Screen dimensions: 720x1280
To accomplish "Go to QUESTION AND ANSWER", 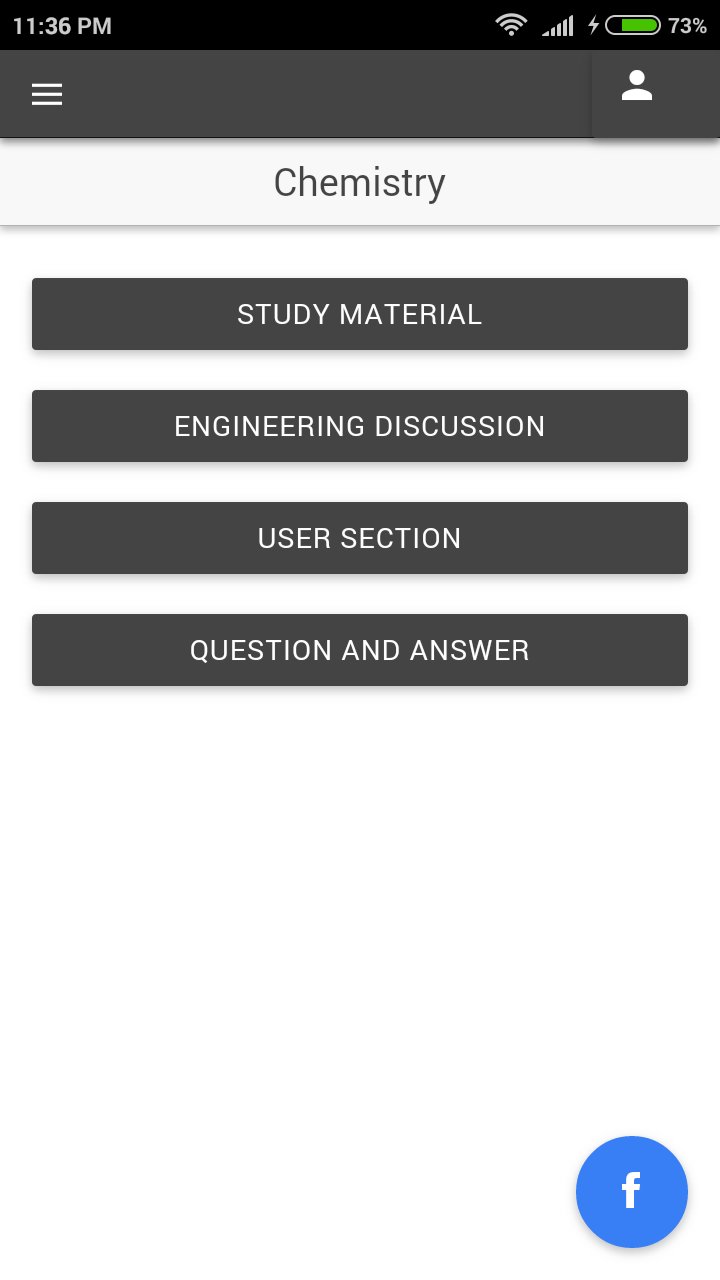I will (x=360, y=649).
